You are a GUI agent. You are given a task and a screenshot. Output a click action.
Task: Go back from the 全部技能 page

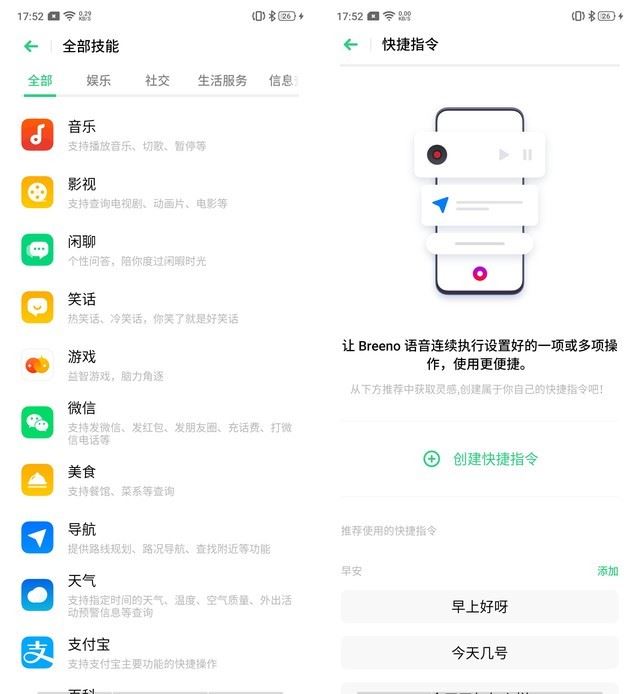pos(31,46)
